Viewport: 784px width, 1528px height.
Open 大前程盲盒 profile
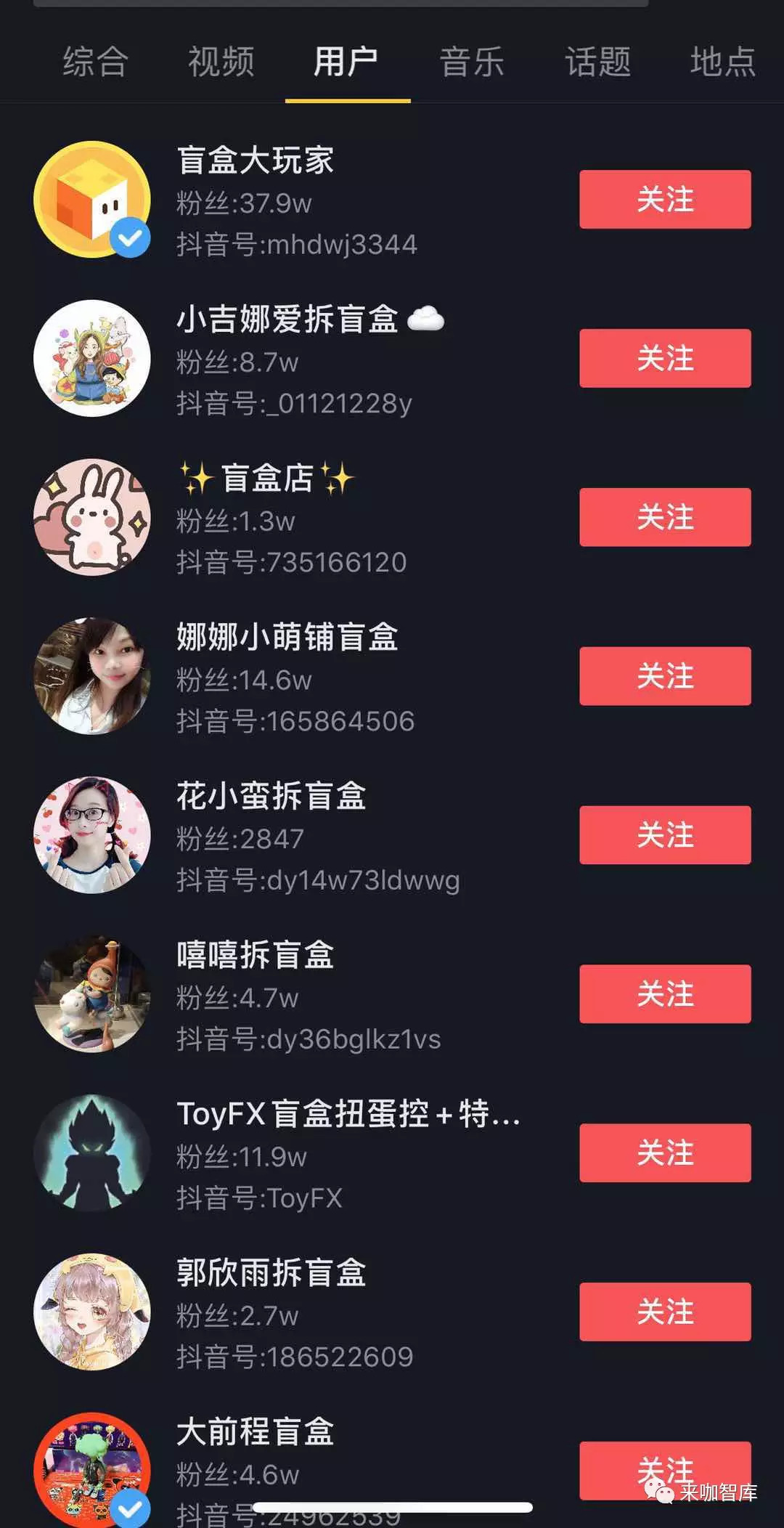tap(256, 1432)
